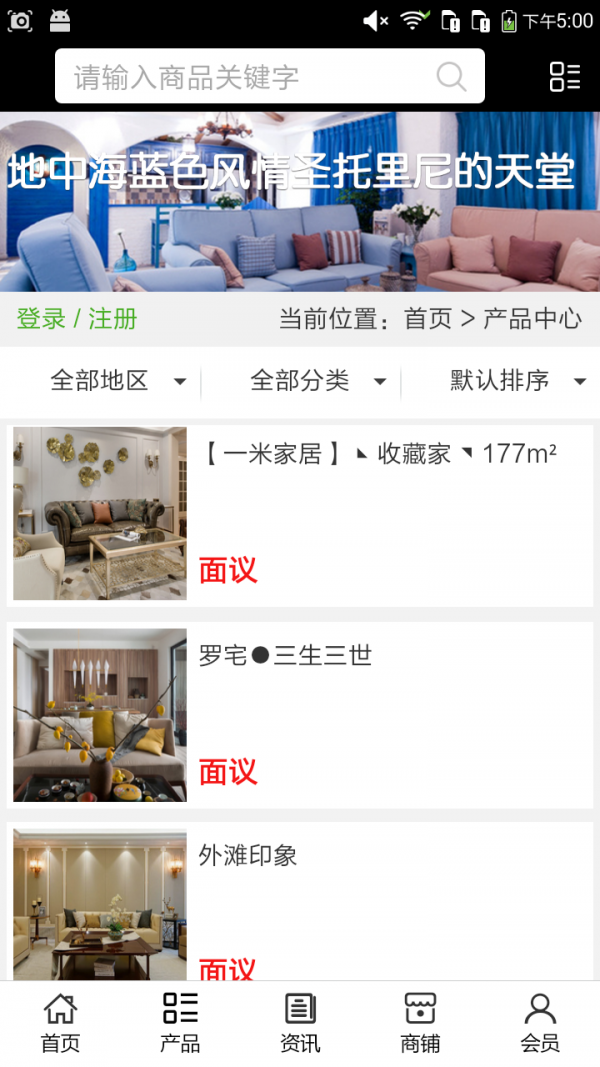The width and height of the screenshot is (600, 1067).
Task: Select the 产品 tab in bottom navigation
Action: [180, 1023]
